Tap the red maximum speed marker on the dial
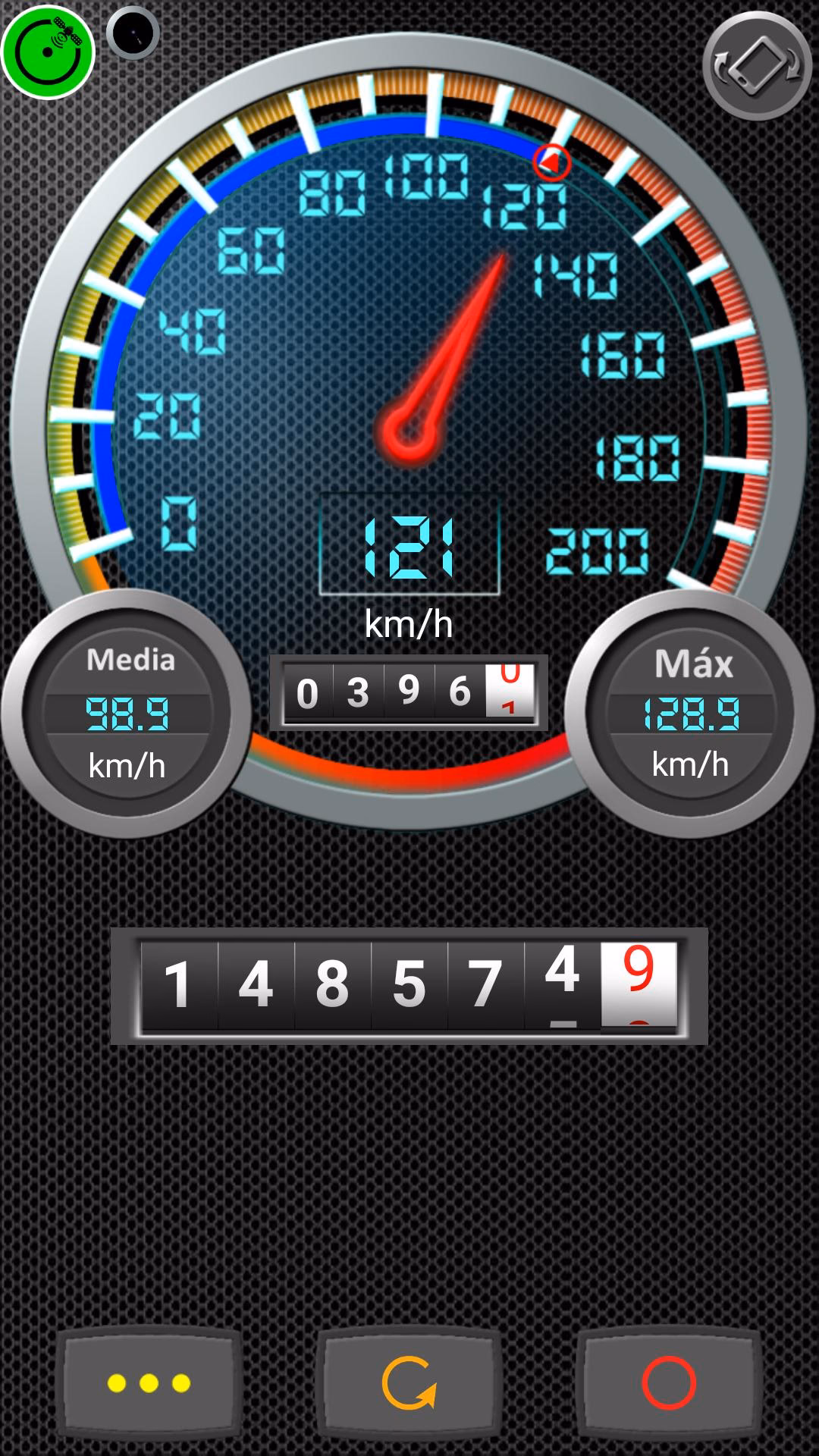 pyautogui.click(x=551, y=162)
